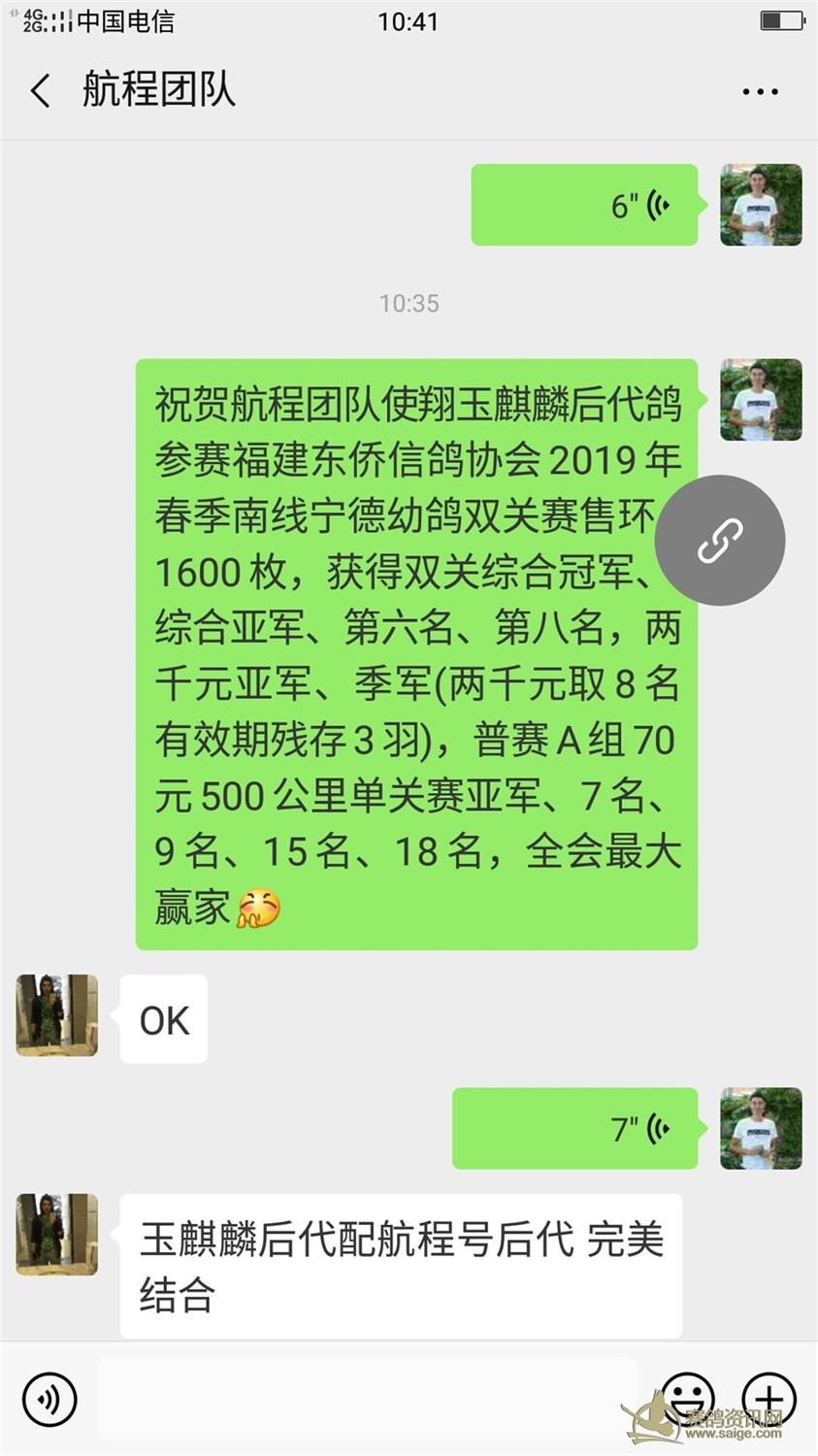818x1456 pixels.
Task: Tap the floating link button
Action: 719,541
